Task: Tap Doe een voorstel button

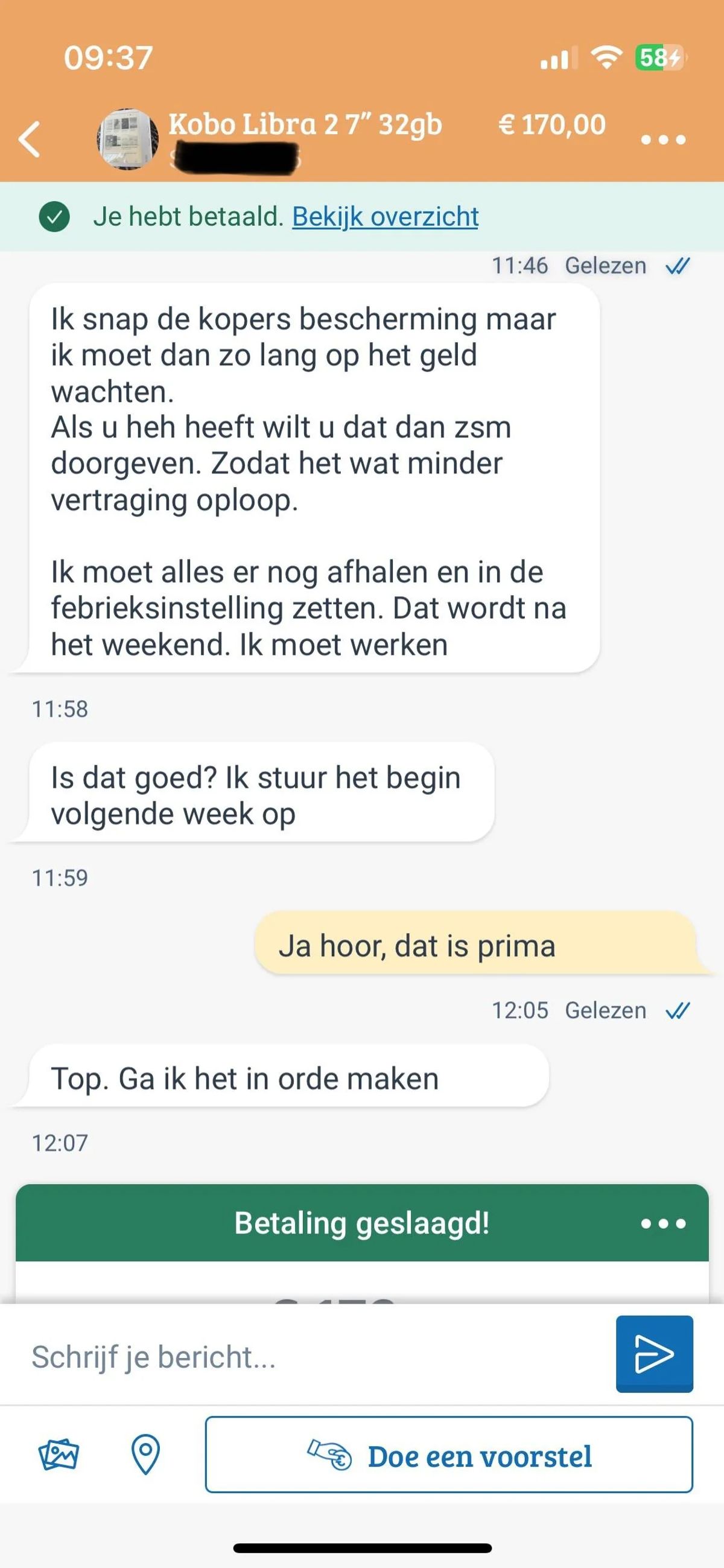Action: tap(449, 1455)
